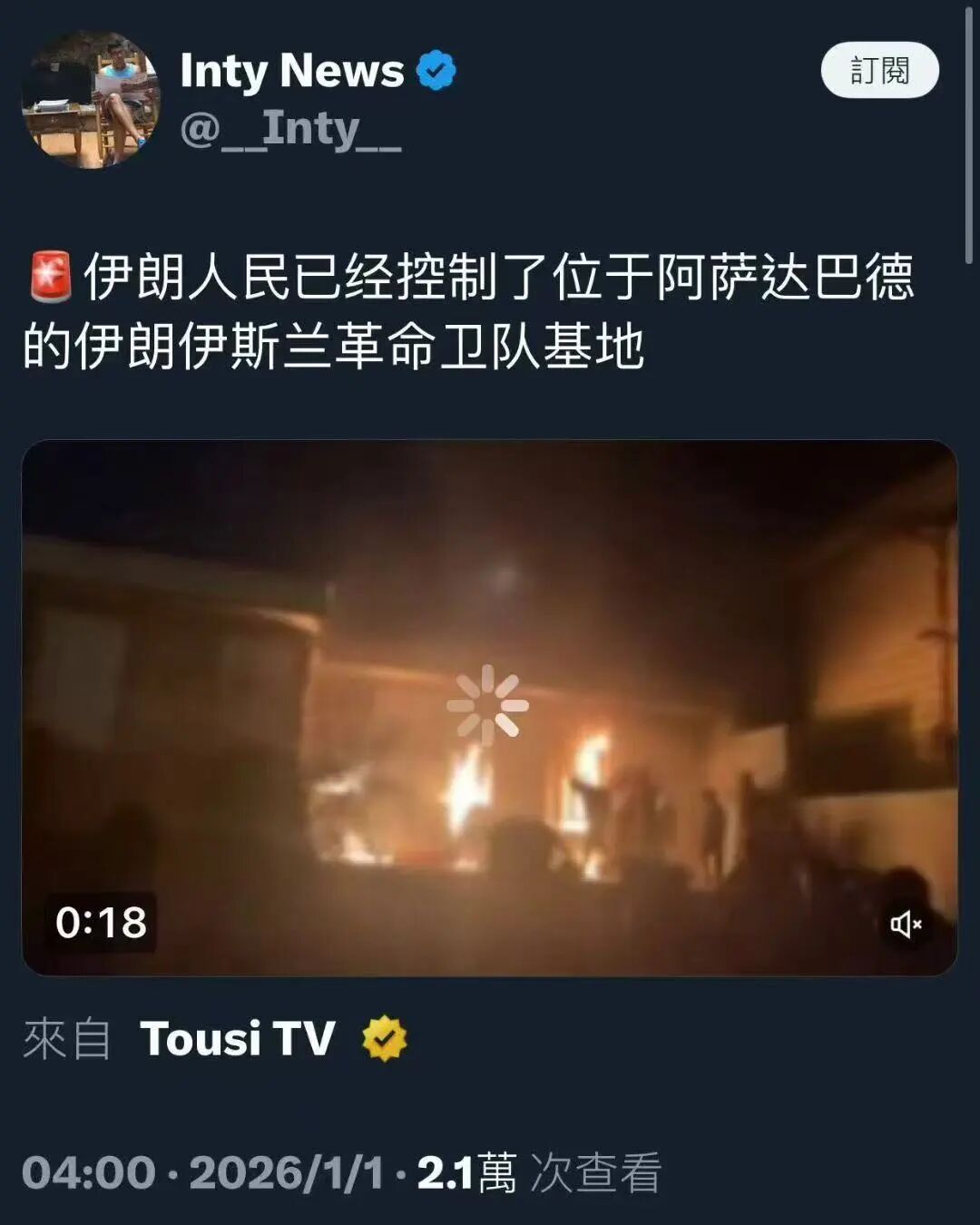
Task: Open the Inty News account name
Action: point(291,71)
